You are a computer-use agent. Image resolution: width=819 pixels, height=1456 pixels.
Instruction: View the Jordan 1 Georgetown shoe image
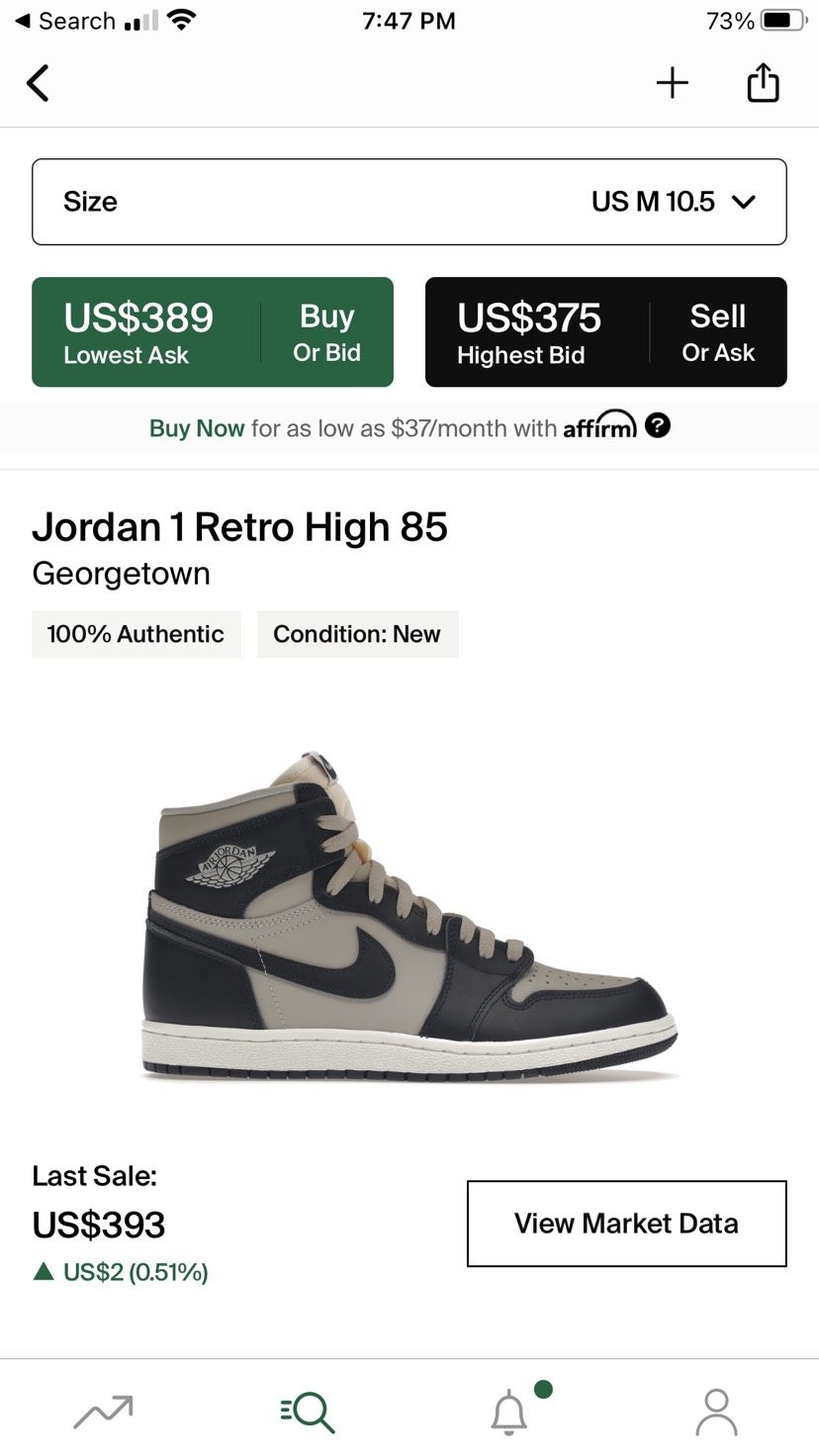[x=409, y=915]
